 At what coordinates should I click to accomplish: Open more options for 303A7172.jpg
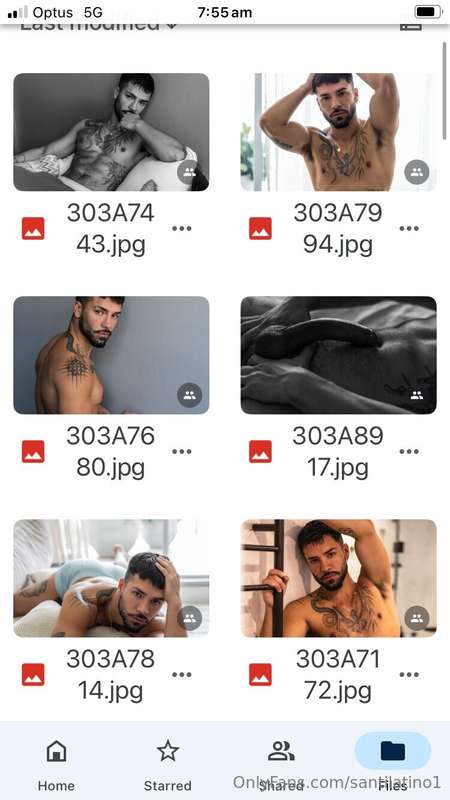pyautogui.click(x=409, y=674)
